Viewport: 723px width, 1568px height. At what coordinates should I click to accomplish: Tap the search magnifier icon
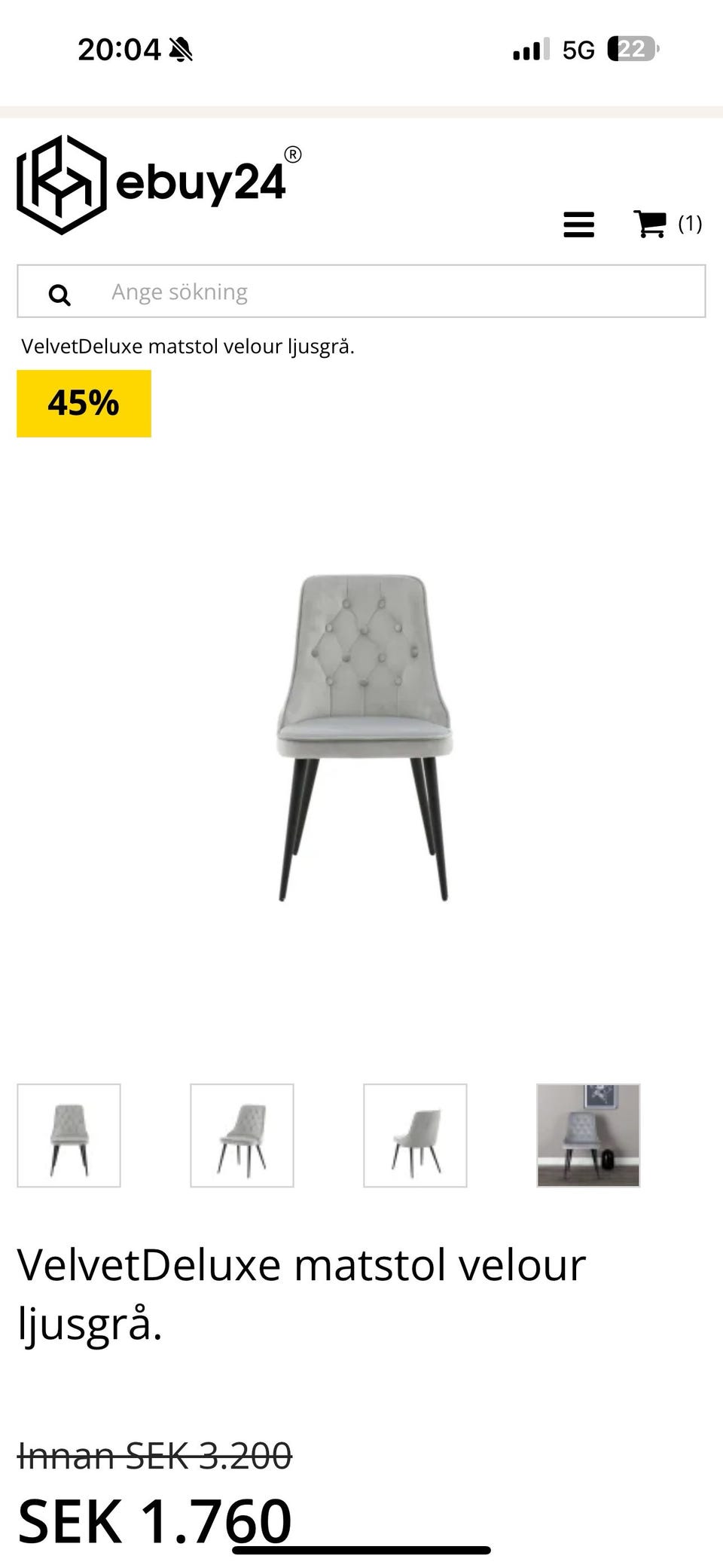pos(59,295)
